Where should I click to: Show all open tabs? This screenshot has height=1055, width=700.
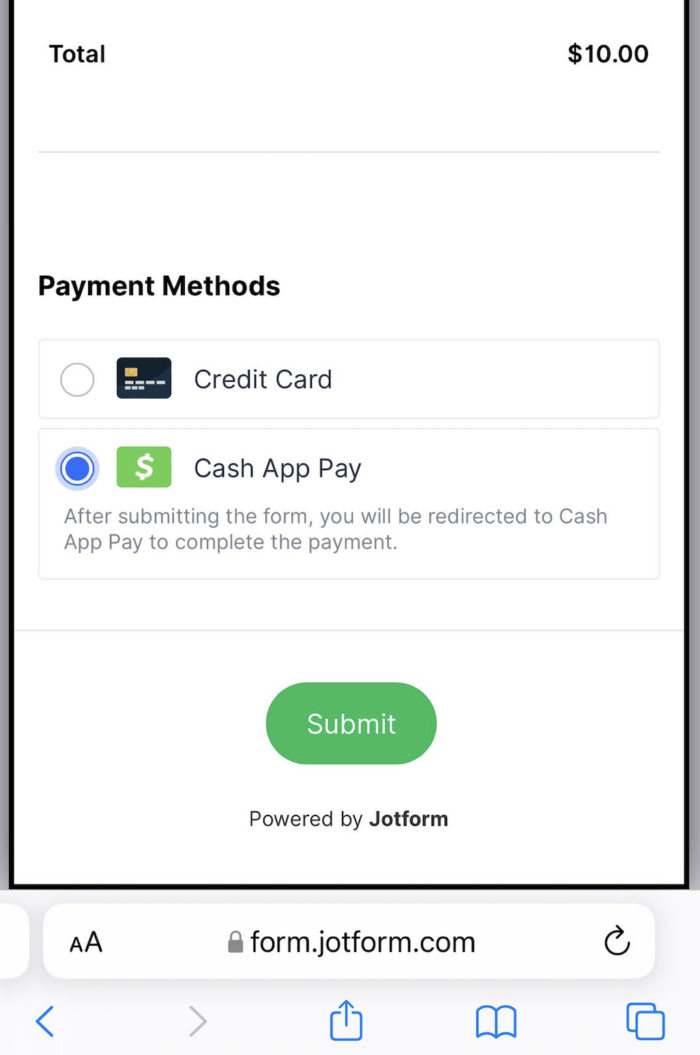pos(645,1021)
